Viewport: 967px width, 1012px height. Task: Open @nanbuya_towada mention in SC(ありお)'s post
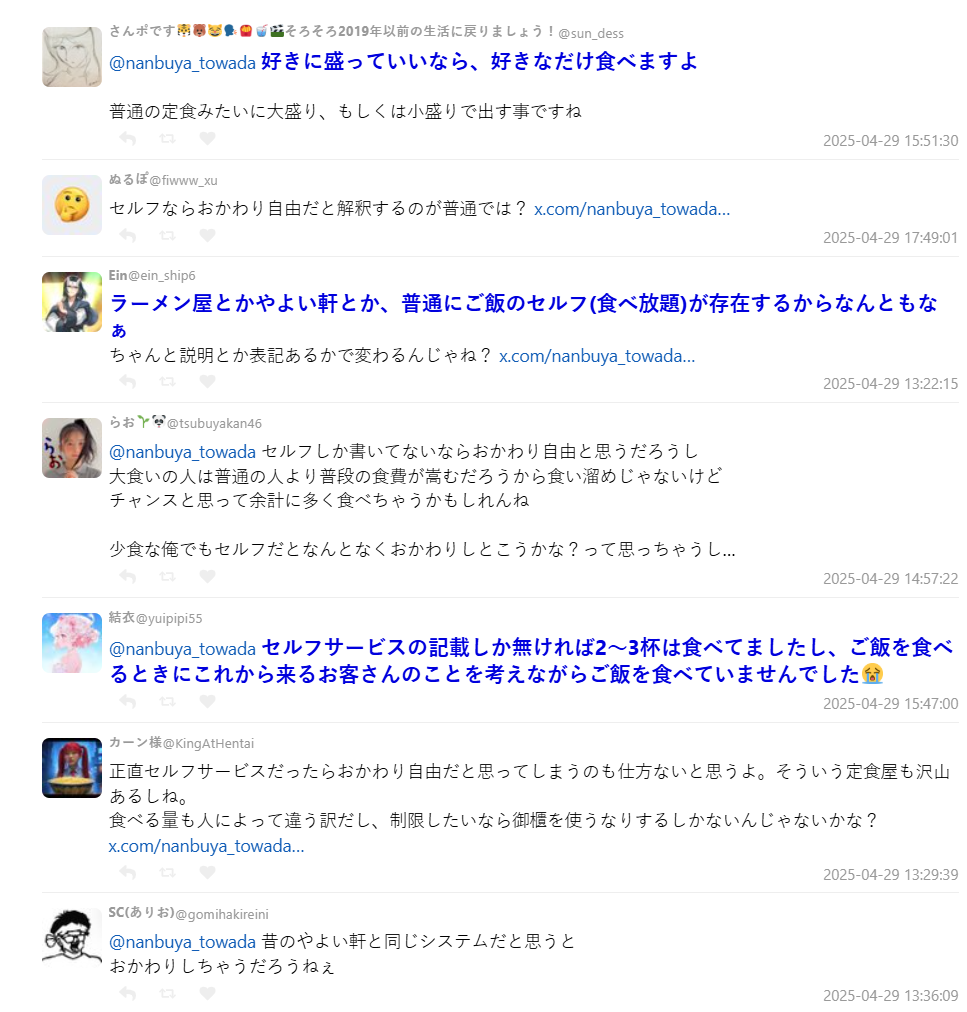coord(182,941)
